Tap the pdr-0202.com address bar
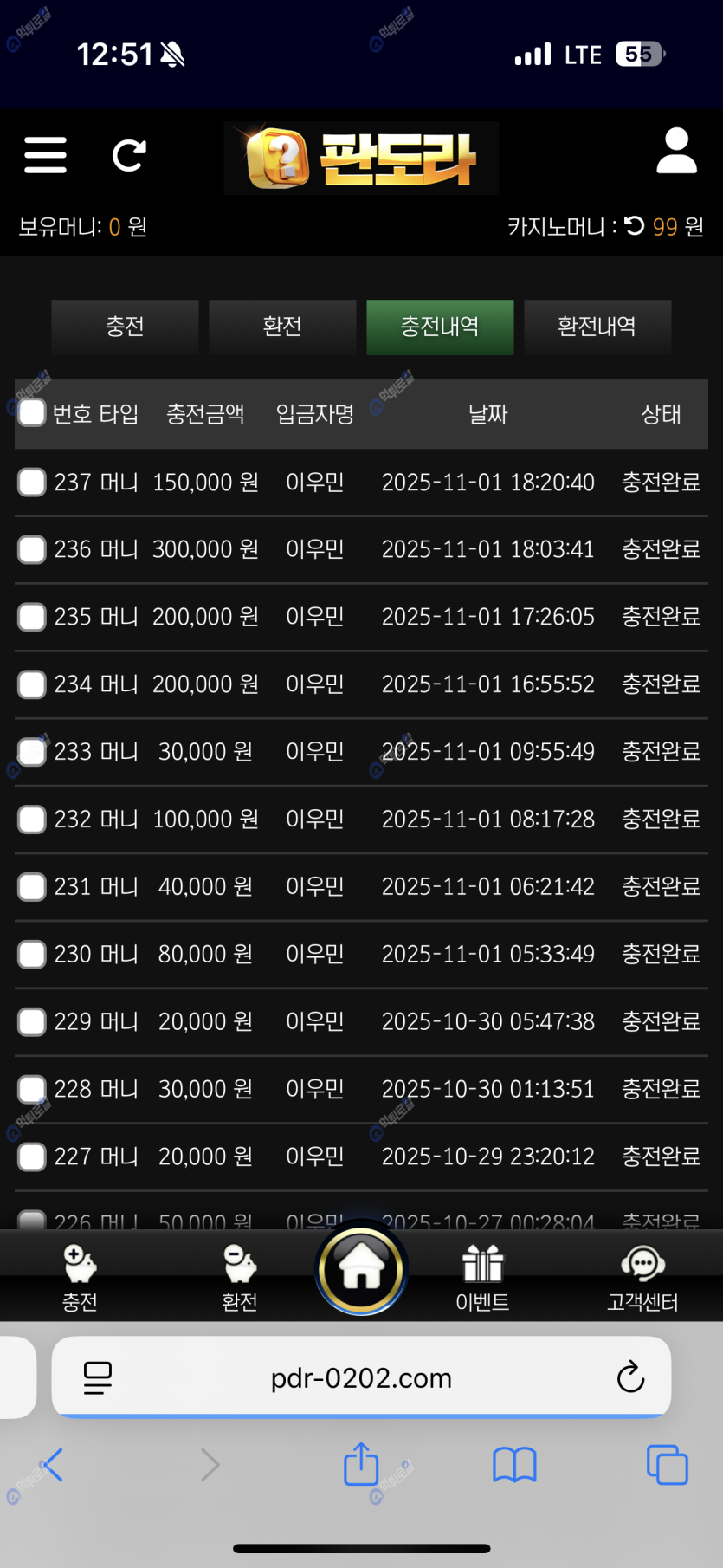The image size is (723, 1568). click(x=361, y=1377)
